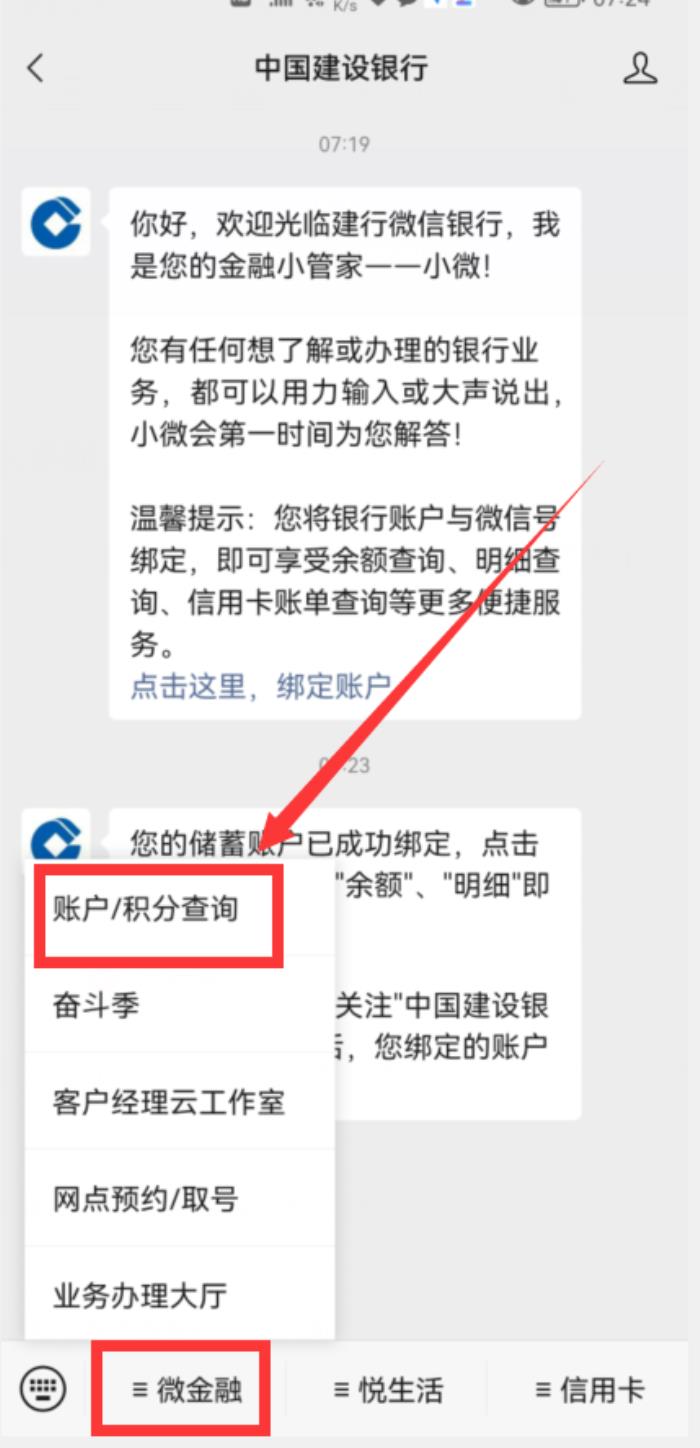Screen dimensions: 700x1448
Task: Open the 信用卡 bottom menu
Action: 590,1390
